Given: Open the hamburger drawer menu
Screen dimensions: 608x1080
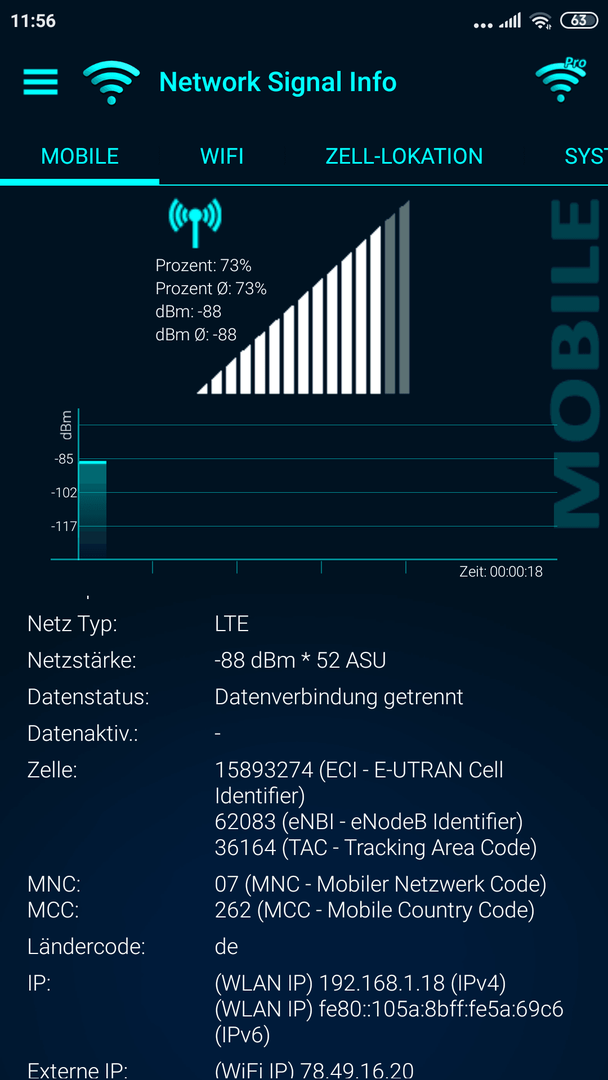Looking at the screenshot, I should [41, 82].
